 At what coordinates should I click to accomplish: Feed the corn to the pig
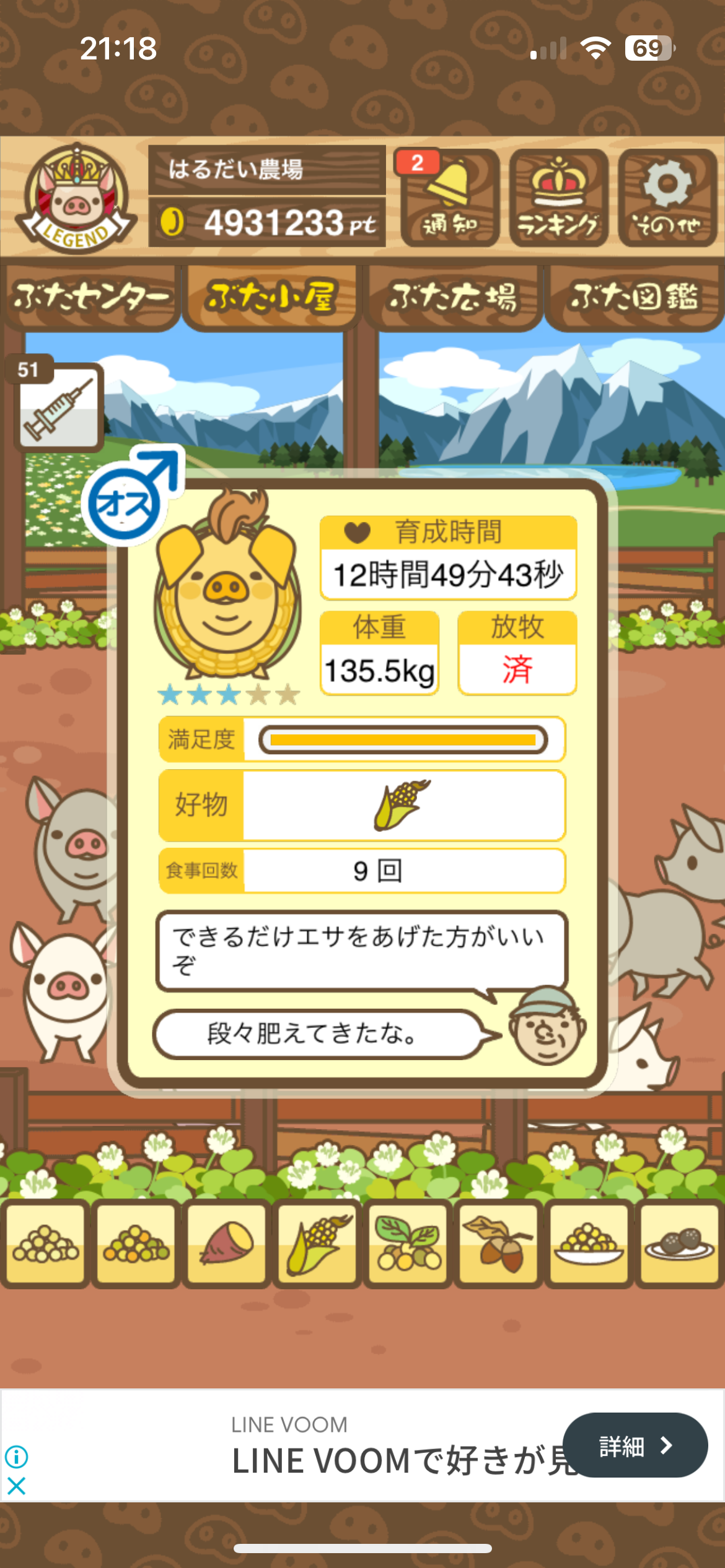(x=317, y=1243)
